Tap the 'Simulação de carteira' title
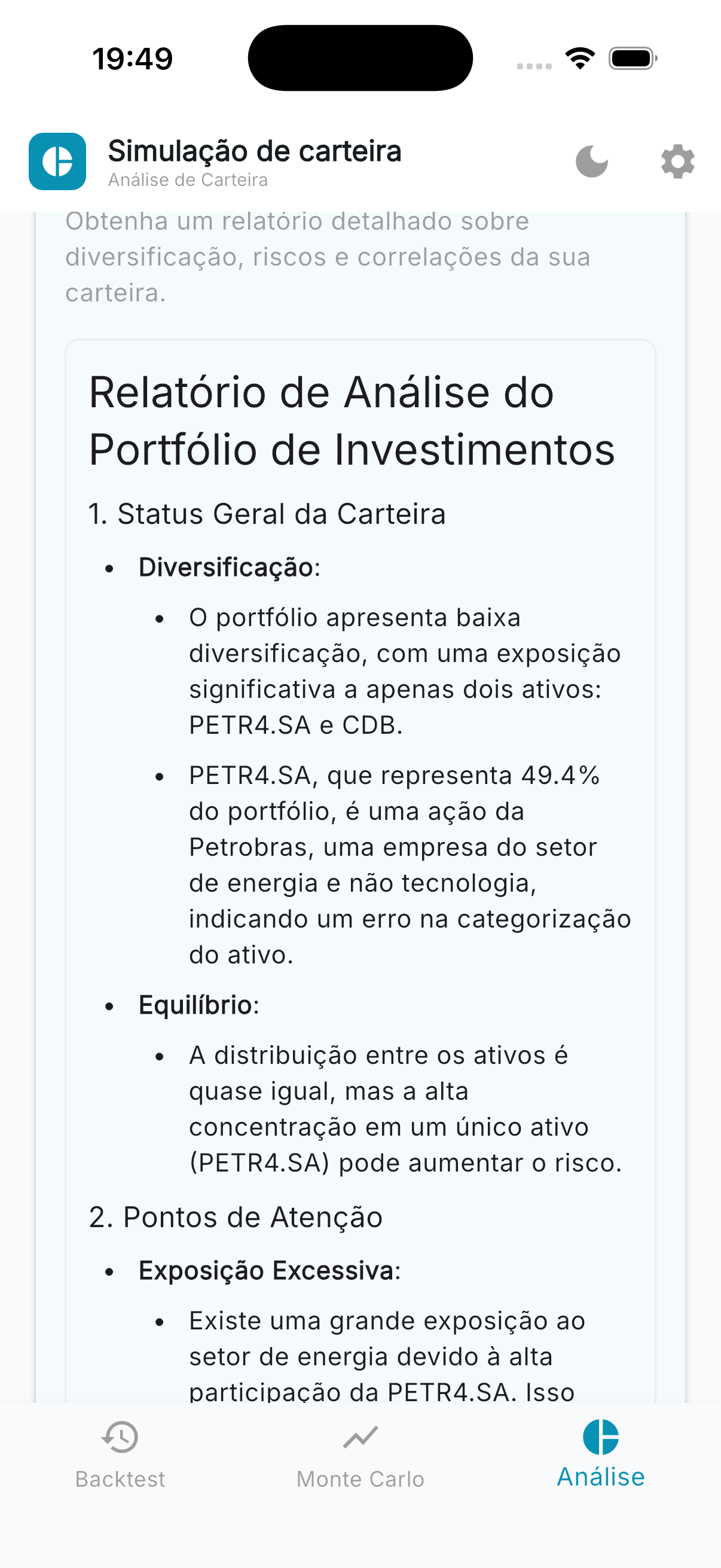This screenshot has height=1568, width=721. pos(255,151)
